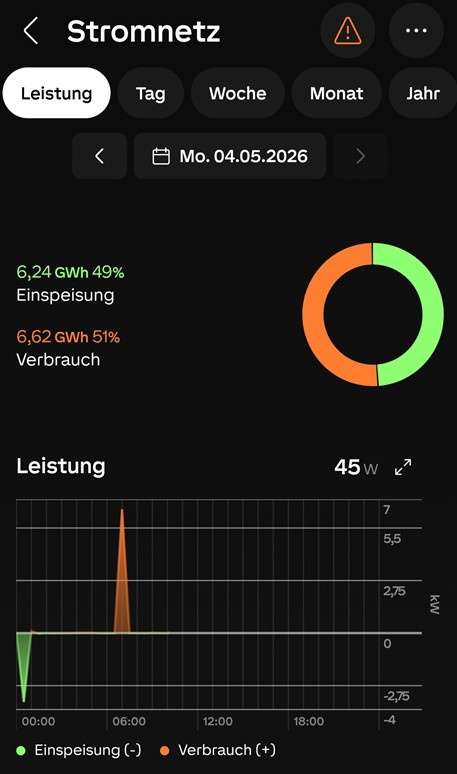Switch to the Monat tab
The image size is (457, 774).
337,93
